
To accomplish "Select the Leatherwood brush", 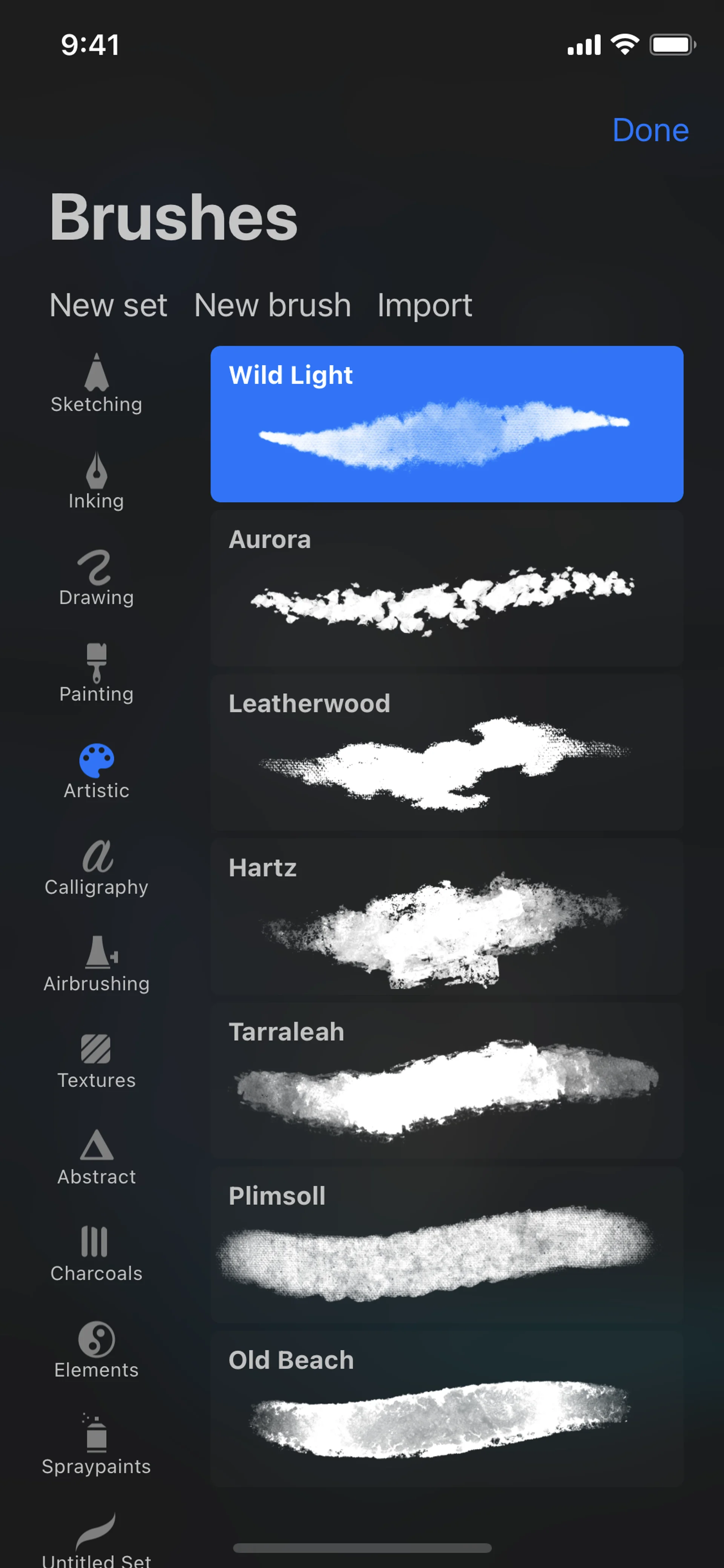I will [446, 753].
